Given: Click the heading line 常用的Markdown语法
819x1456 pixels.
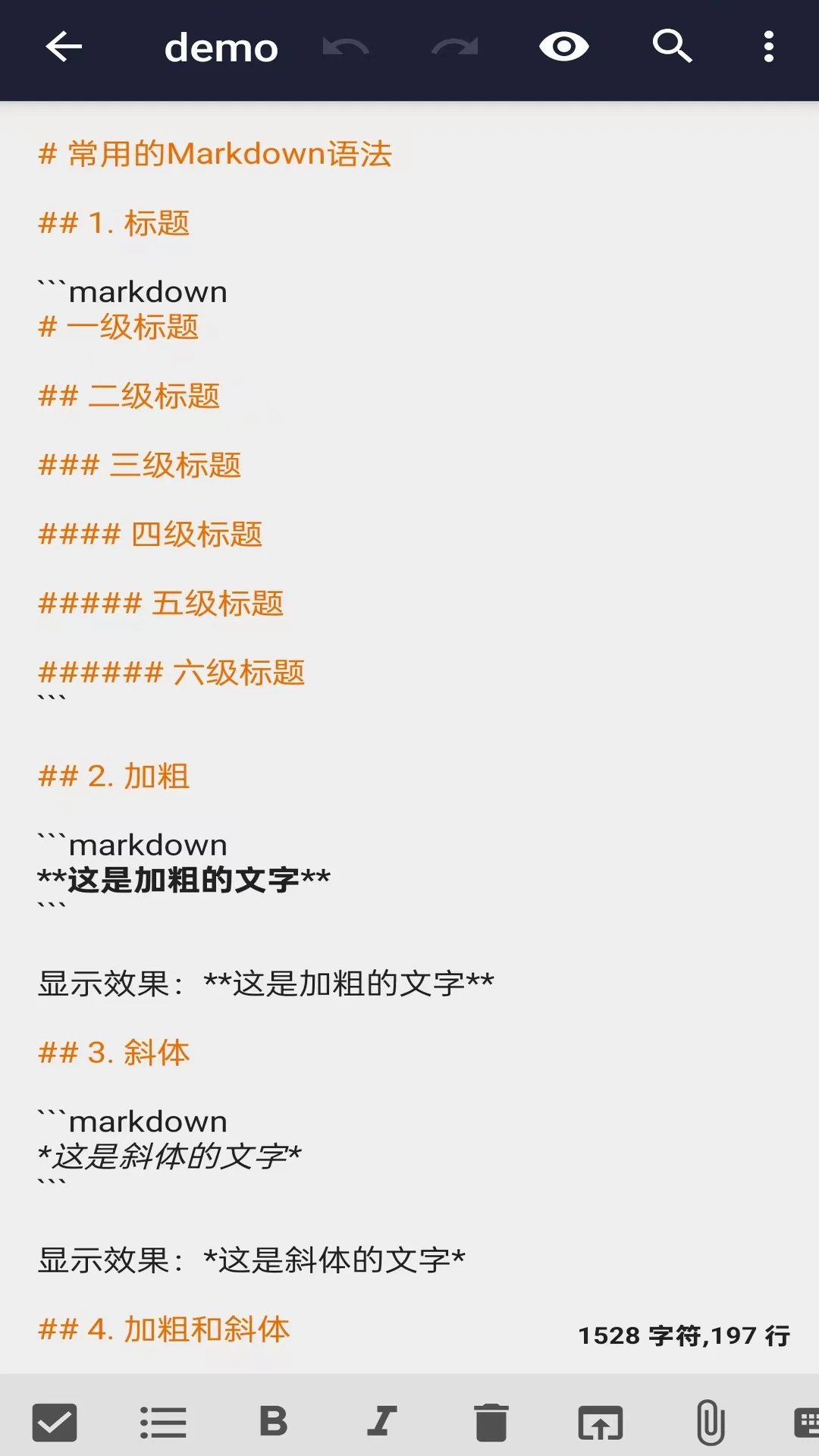Looking at the screenshot, I should pos(215,154).
